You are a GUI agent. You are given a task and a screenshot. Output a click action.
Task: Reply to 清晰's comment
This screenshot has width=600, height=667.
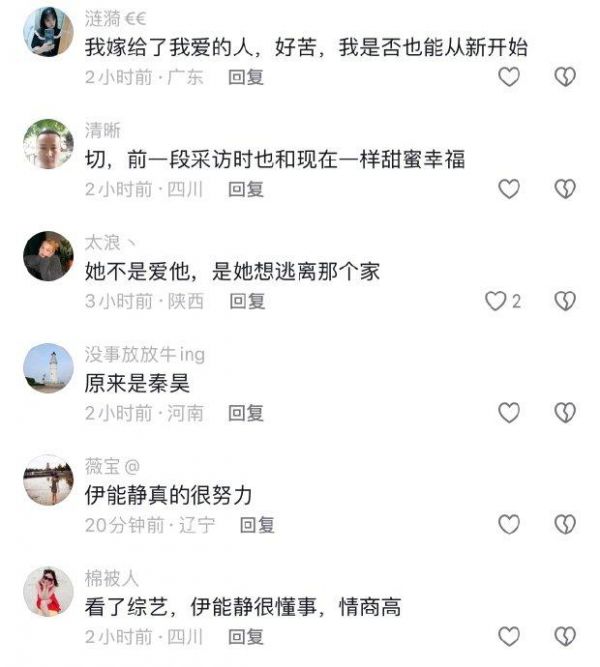click(x=246, y=189)
